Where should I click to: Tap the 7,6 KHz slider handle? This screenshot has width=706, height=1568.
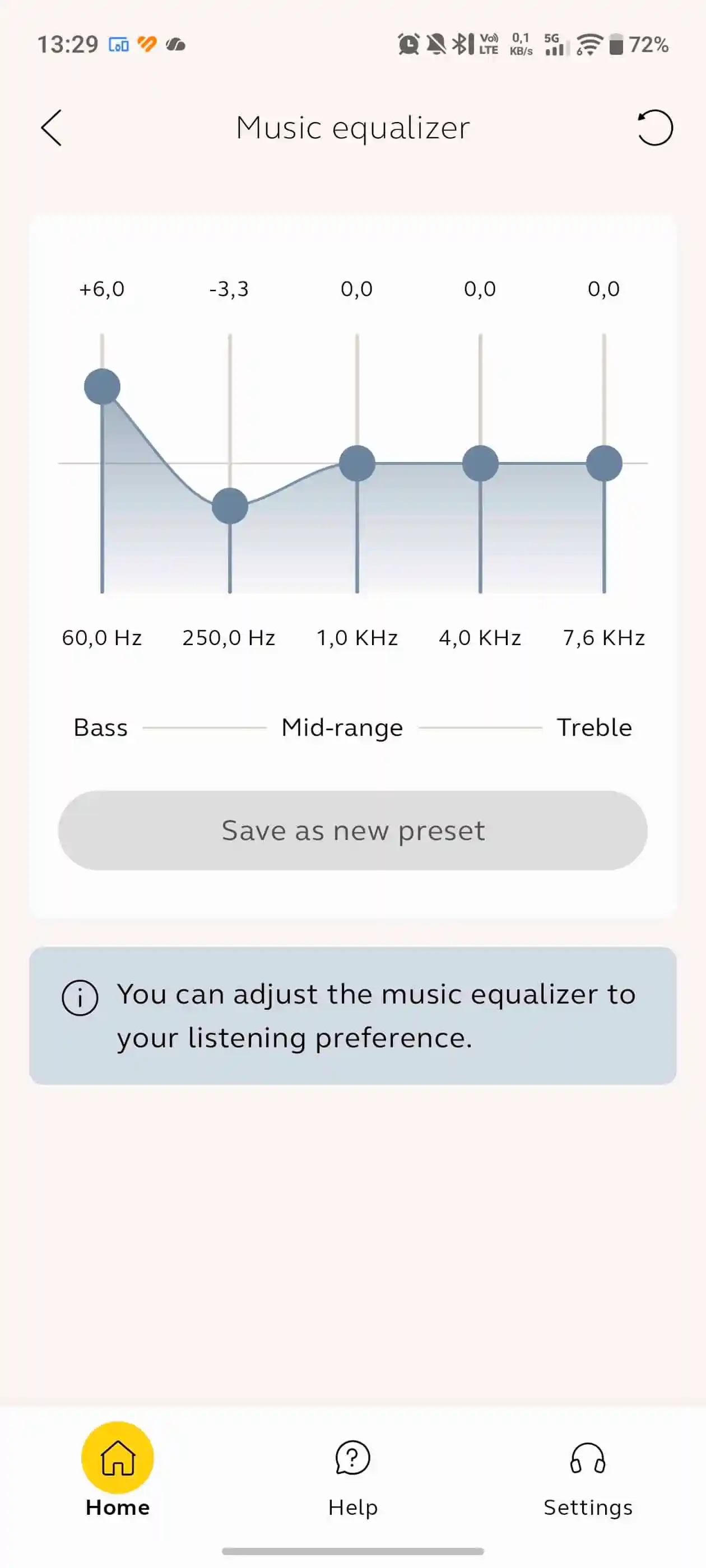(604, 463)
